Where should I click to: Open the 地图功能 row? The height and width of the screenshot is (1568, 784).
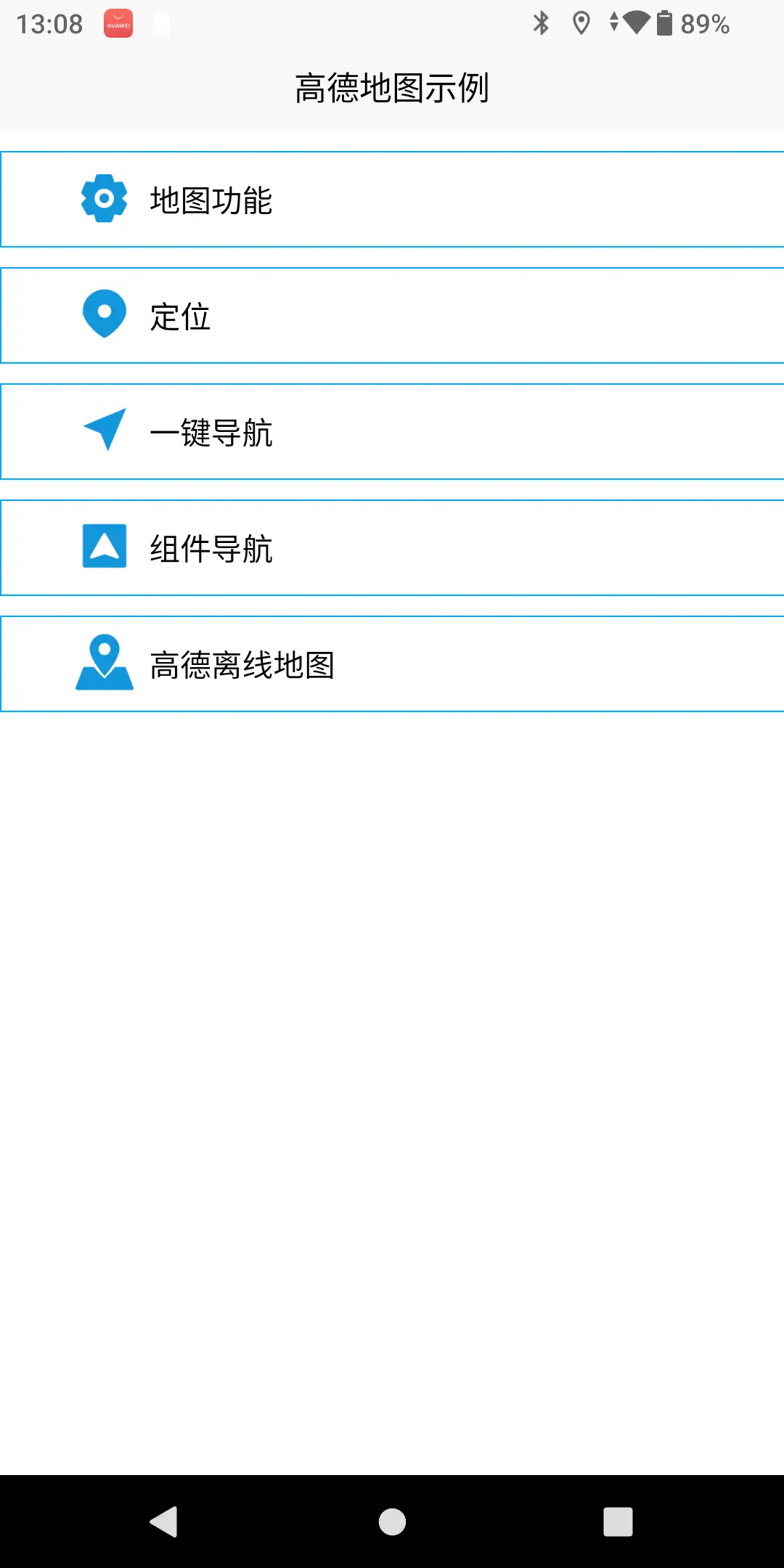(x=392, y=200)
